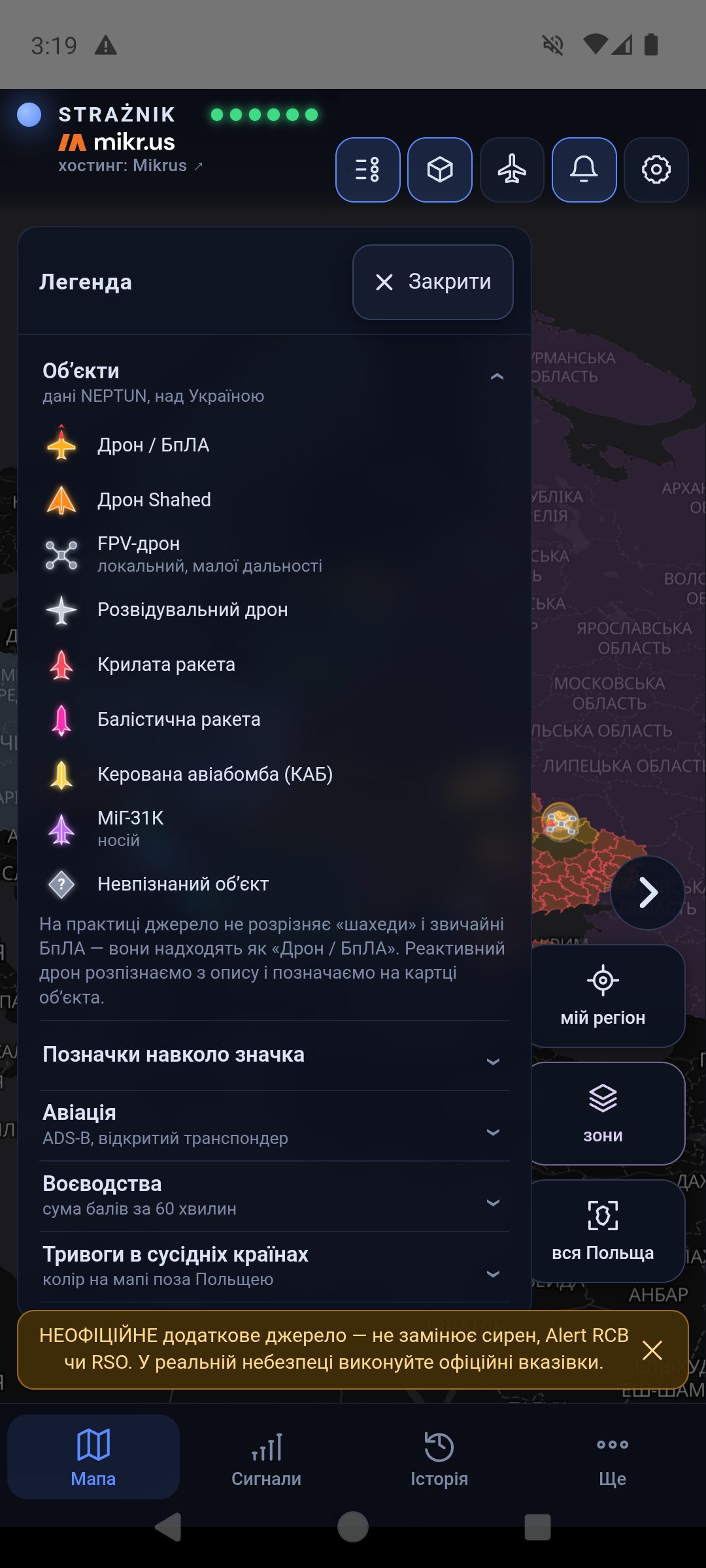This screenshot has width=706, height=1568.
Task: Open the list view icon in toolbar
Action: [x=368, y=170]
